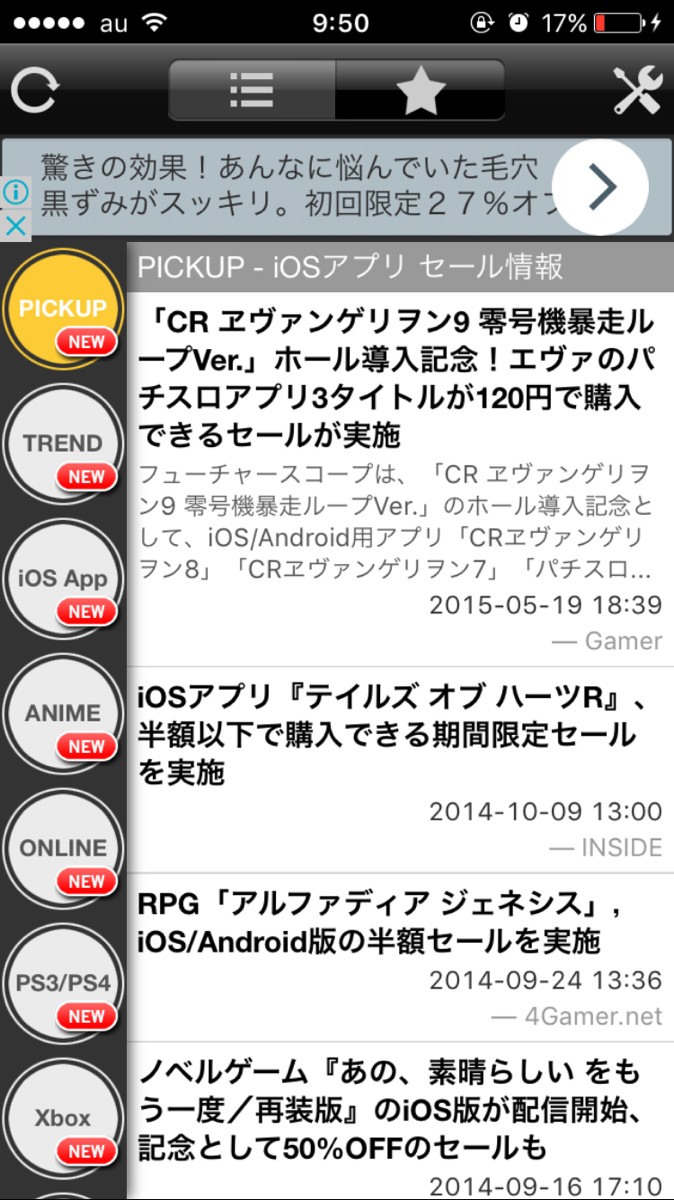Select the ONLINE category

62,848
